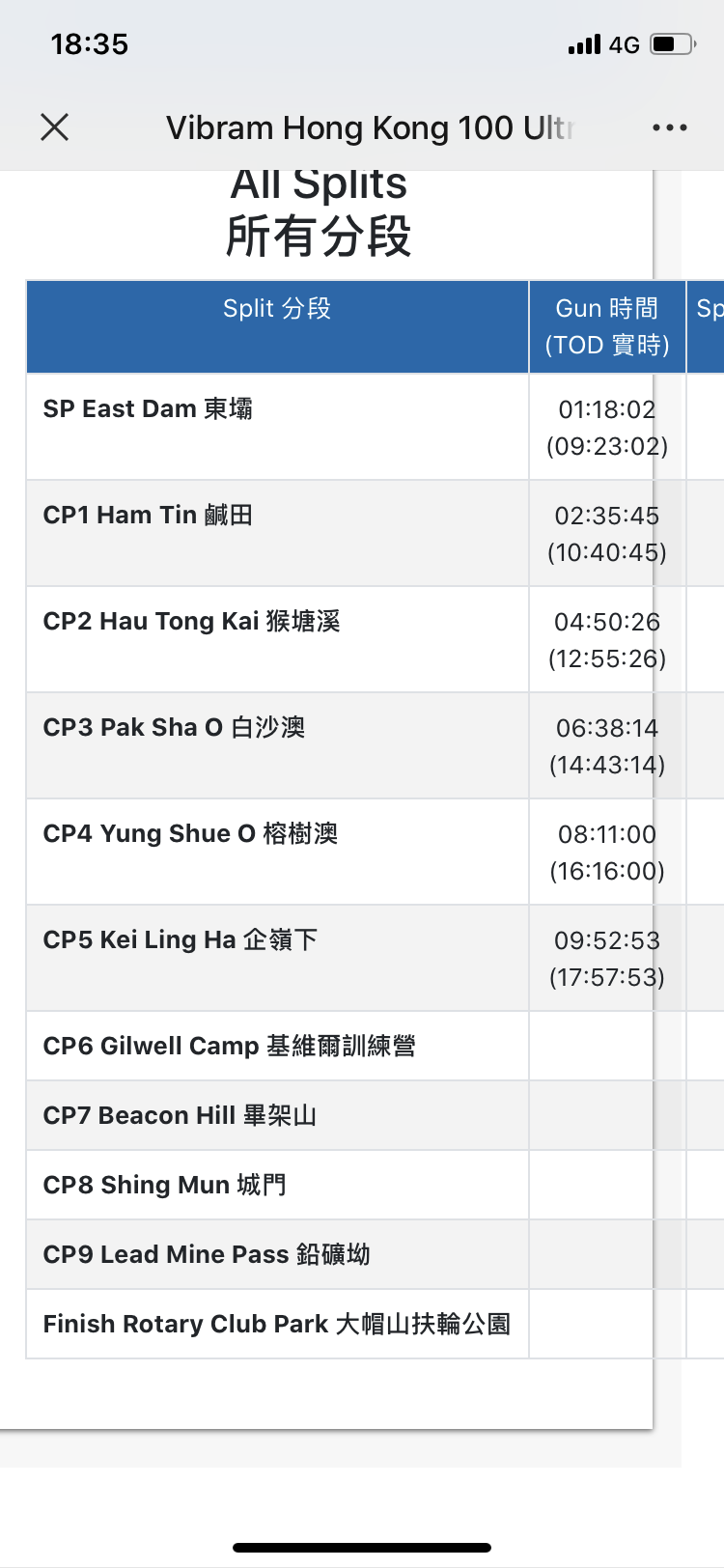
Task: Tap the home indicator bar
Action: [362, 1547]
